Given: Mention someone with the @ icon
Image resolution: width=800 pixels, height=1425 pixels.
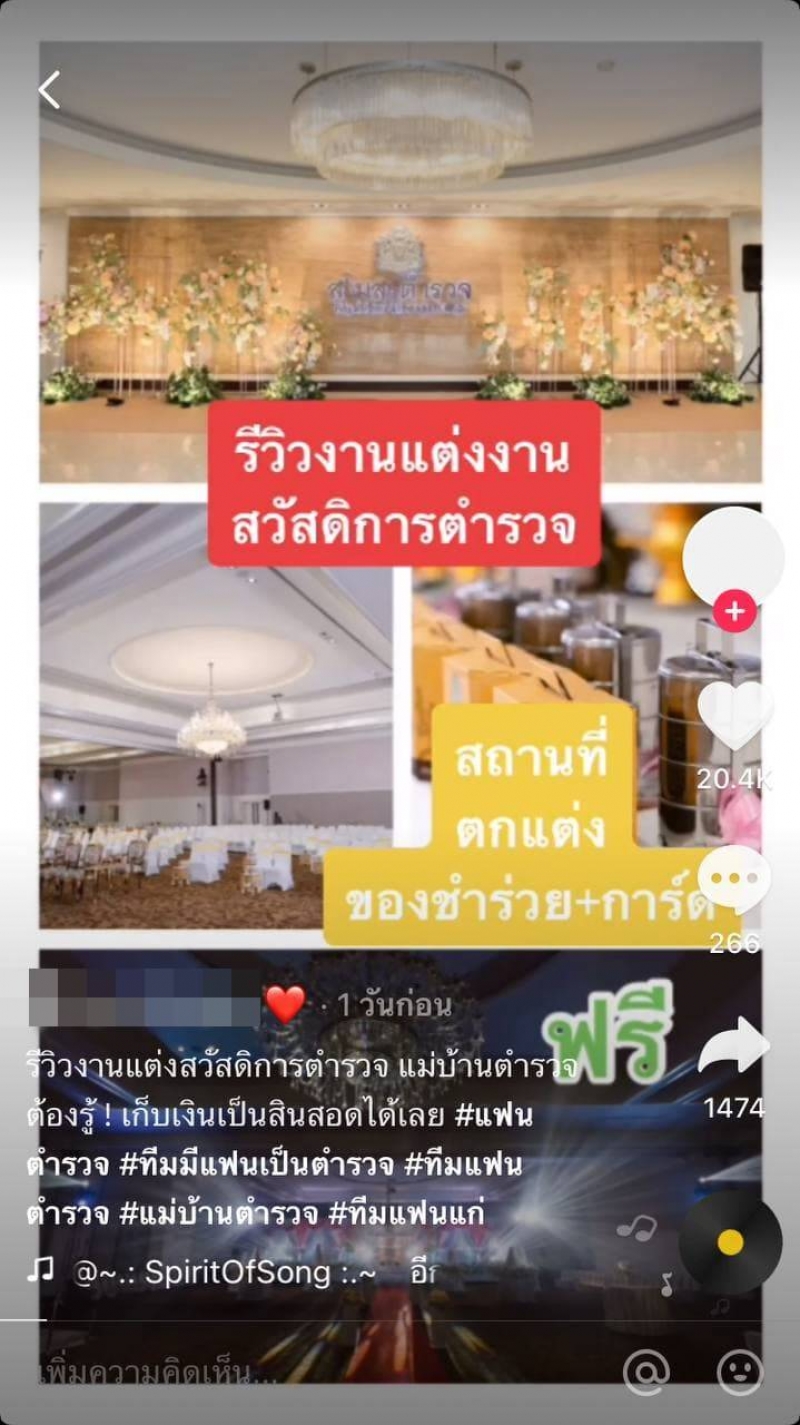Looking at the screenshot, I should pyautogui.click(x=646, y=1373).
